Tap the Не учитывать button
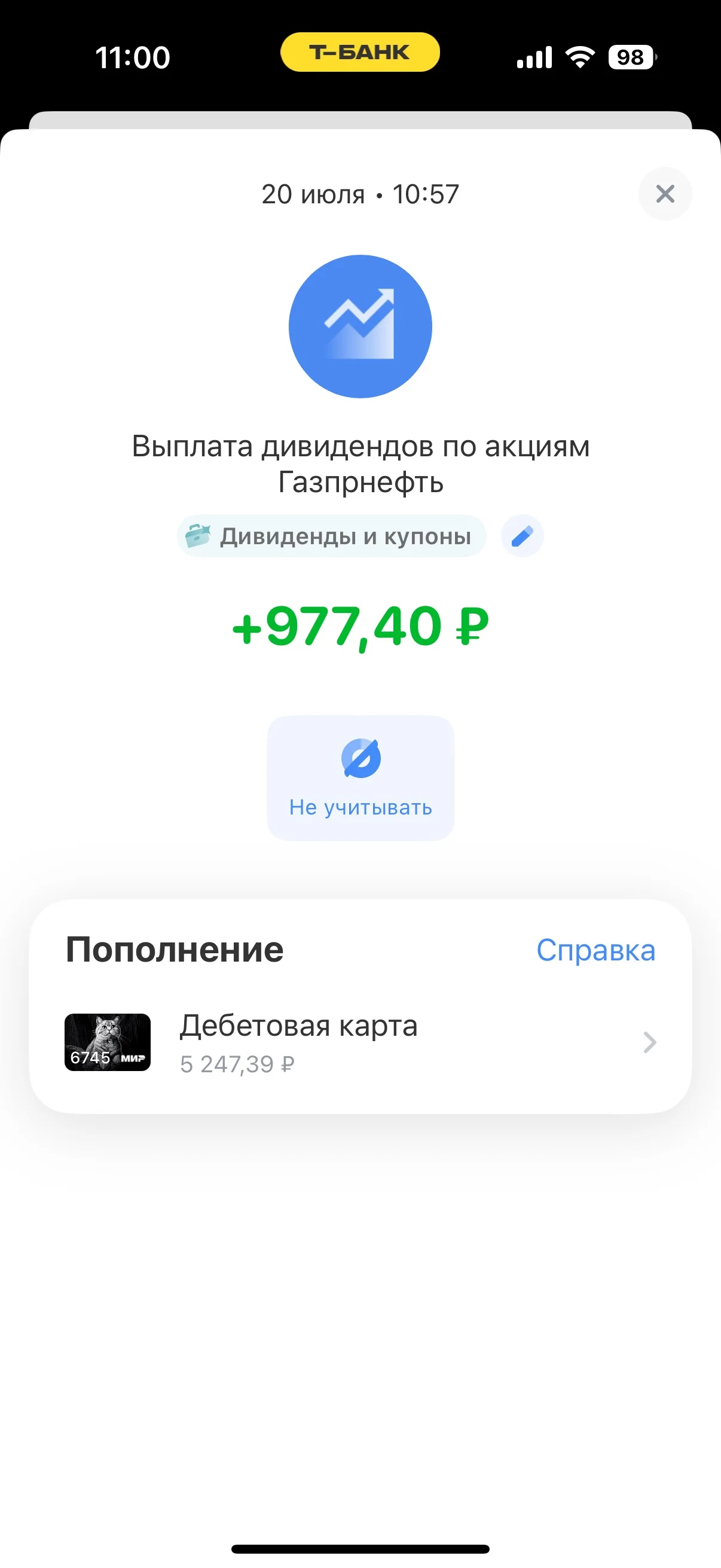Viewport: 721px width, 1568px height. click(x=361, y=778)
